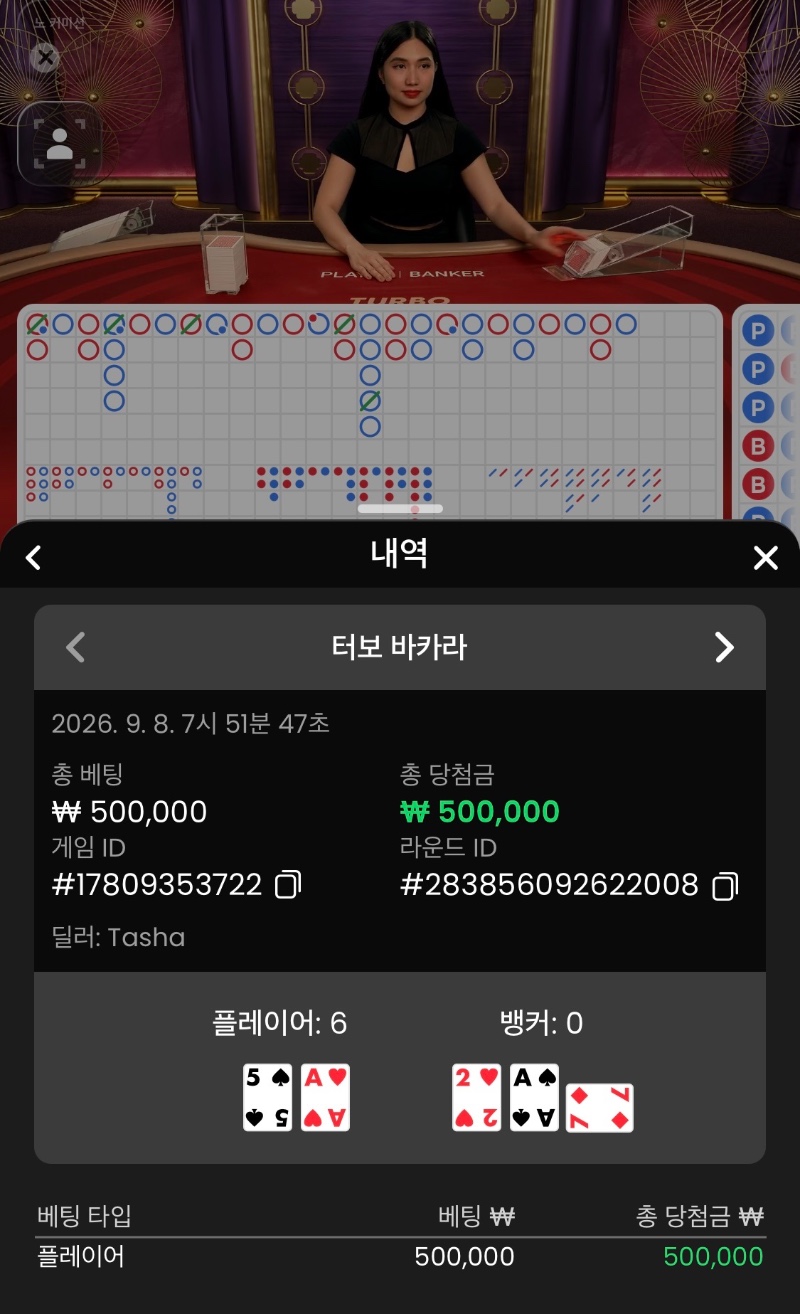Image resolution: width=800 pixels, height=1314 pixels.
Task: Open the dealer camera view button
Action: tap(60, 144)
